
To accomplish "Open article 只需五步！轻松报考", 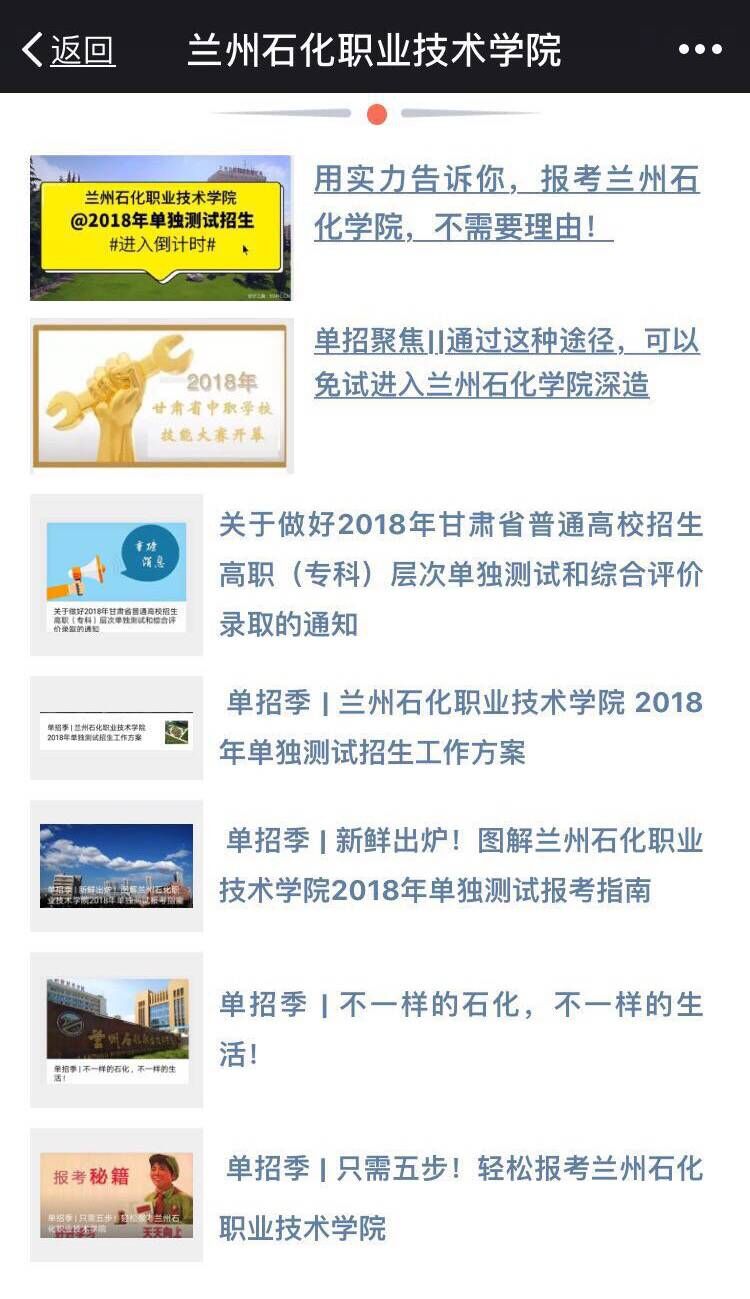I will [x=461, y=1197].
